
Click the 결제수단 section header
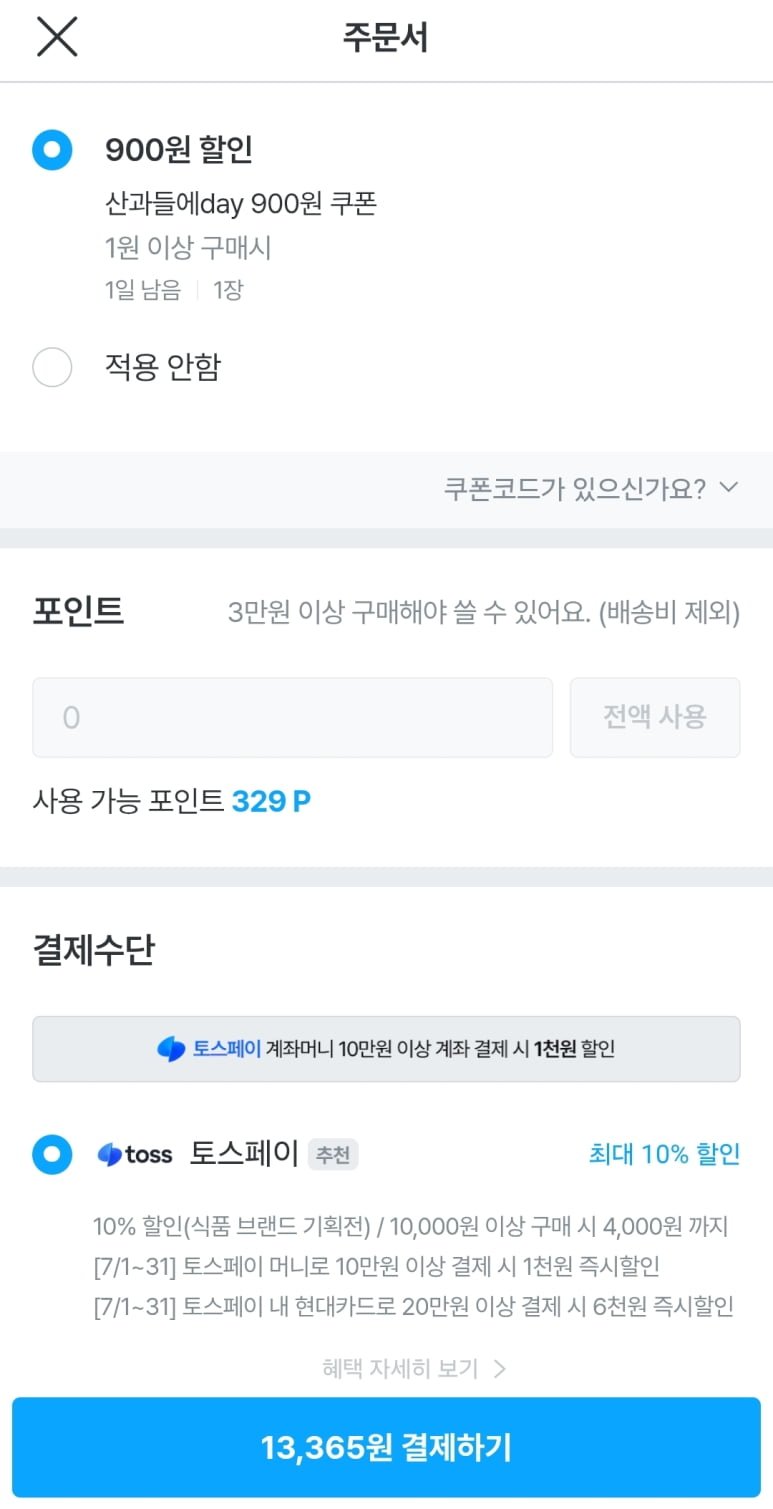pos(97,950)
